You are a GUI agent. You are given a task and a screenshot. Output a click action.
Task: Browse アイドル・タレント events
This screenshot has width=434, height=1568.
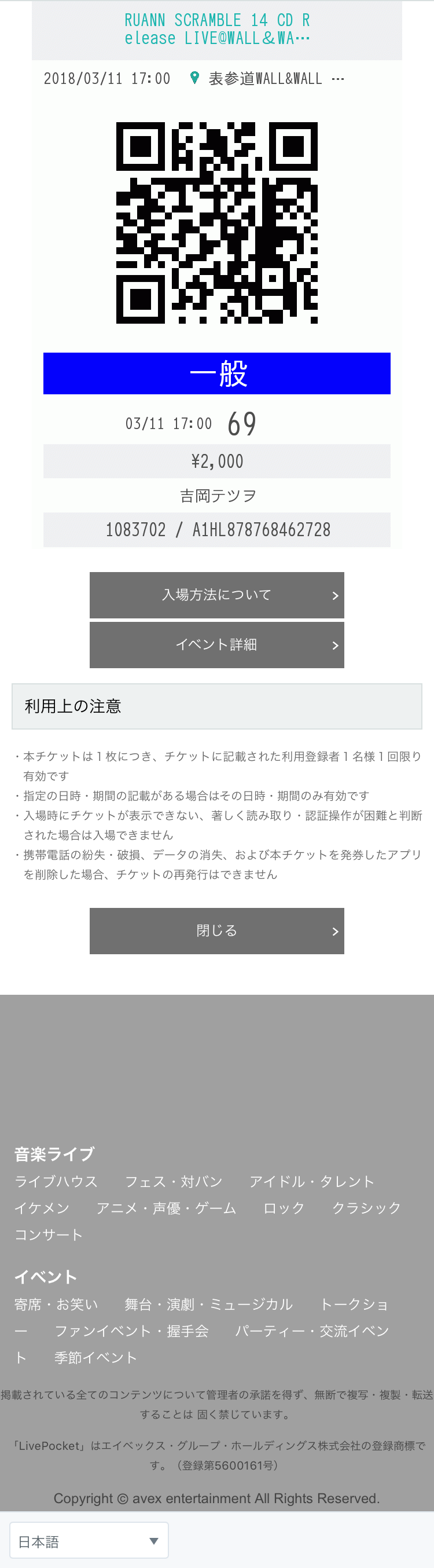coord(312,1181)
